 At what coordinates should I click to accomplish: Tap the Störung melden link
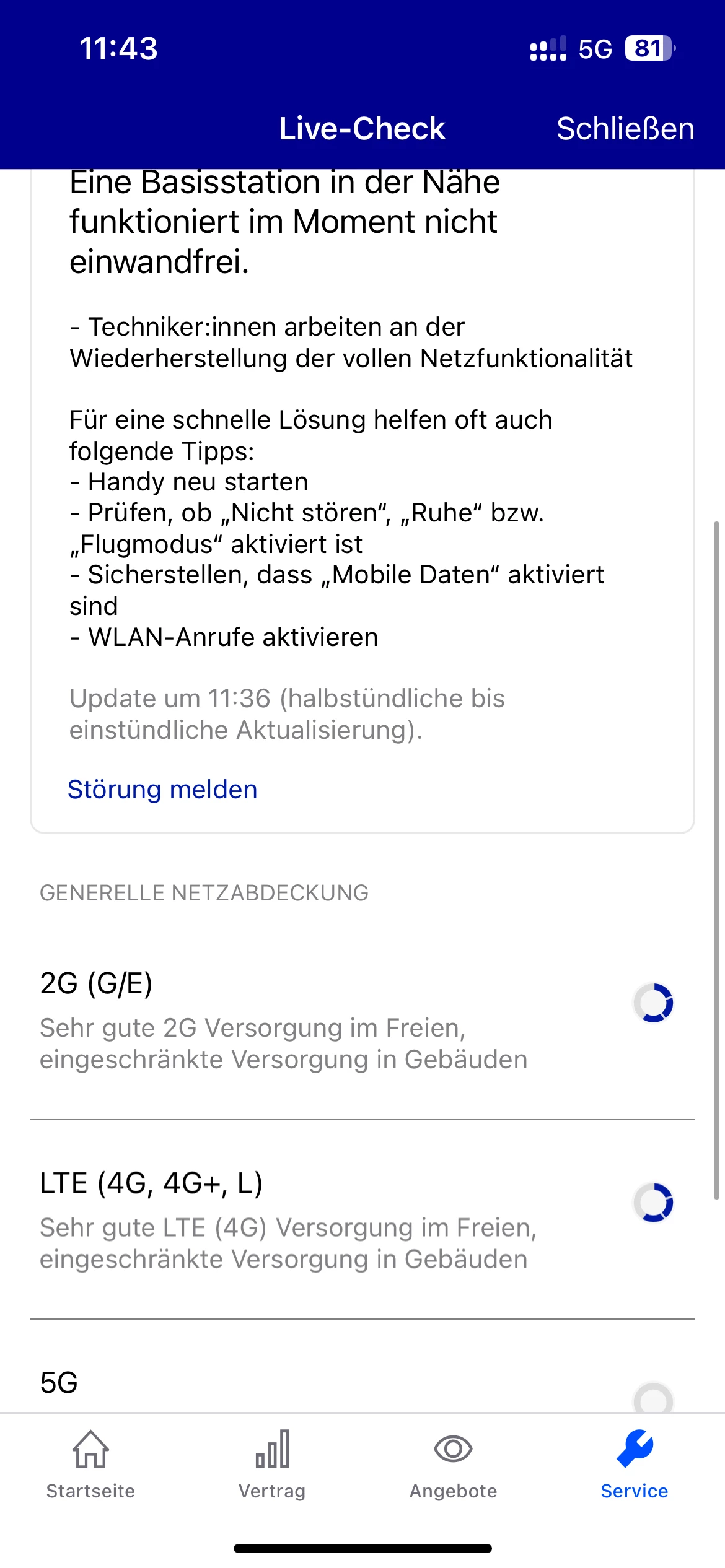point(162,790)
